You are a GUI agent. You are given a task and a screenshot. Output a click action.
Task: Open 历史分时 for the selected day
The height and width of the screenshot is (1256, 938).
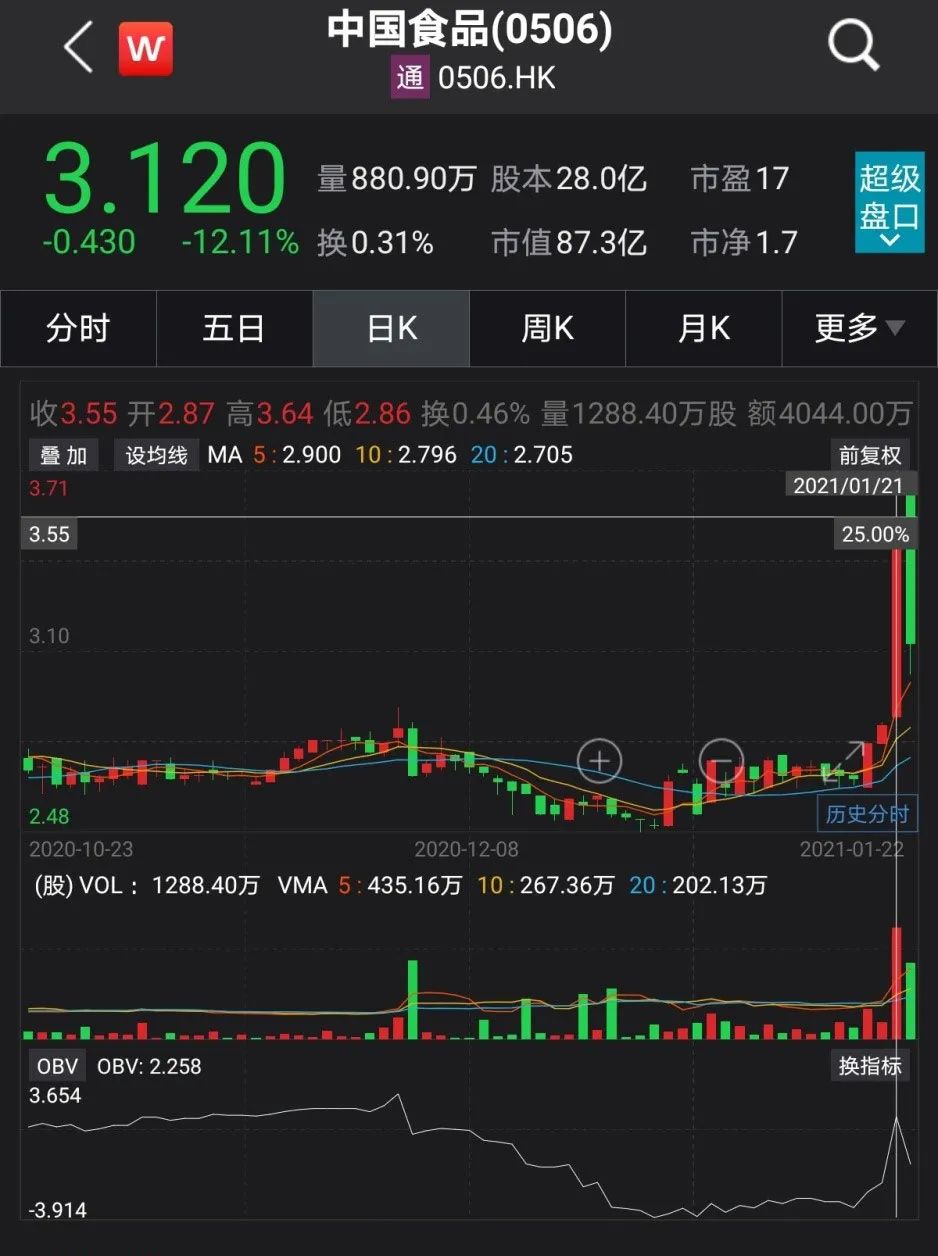pos(867,814)
